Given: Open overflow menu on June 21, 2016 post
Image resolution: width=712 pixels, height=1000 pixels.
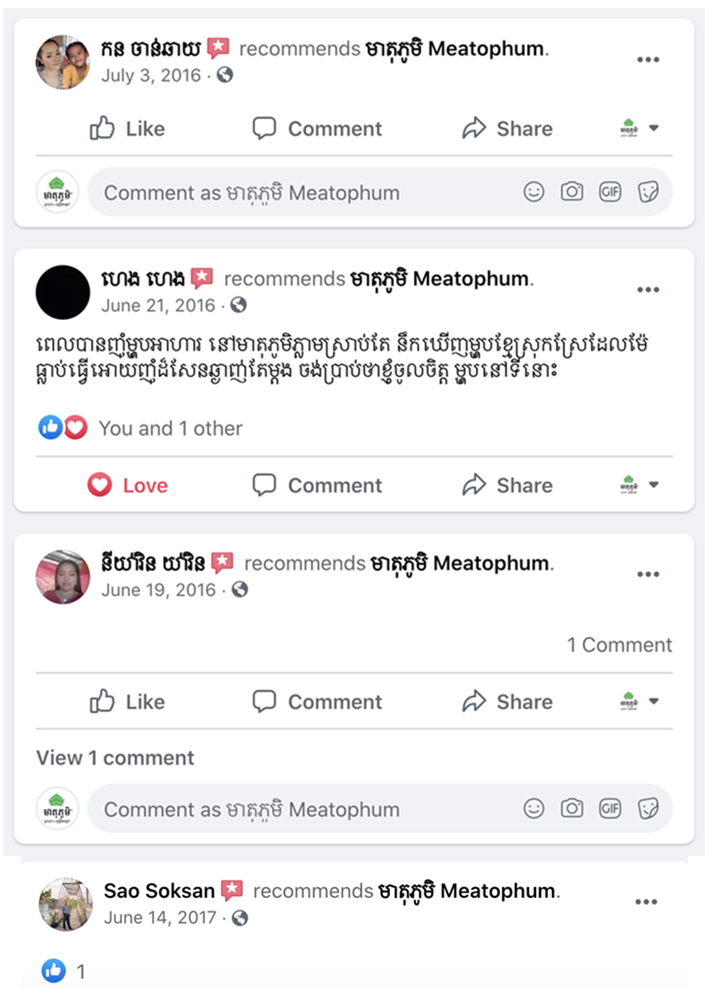Looking at the screenshot, I should (x=648, y=290).
